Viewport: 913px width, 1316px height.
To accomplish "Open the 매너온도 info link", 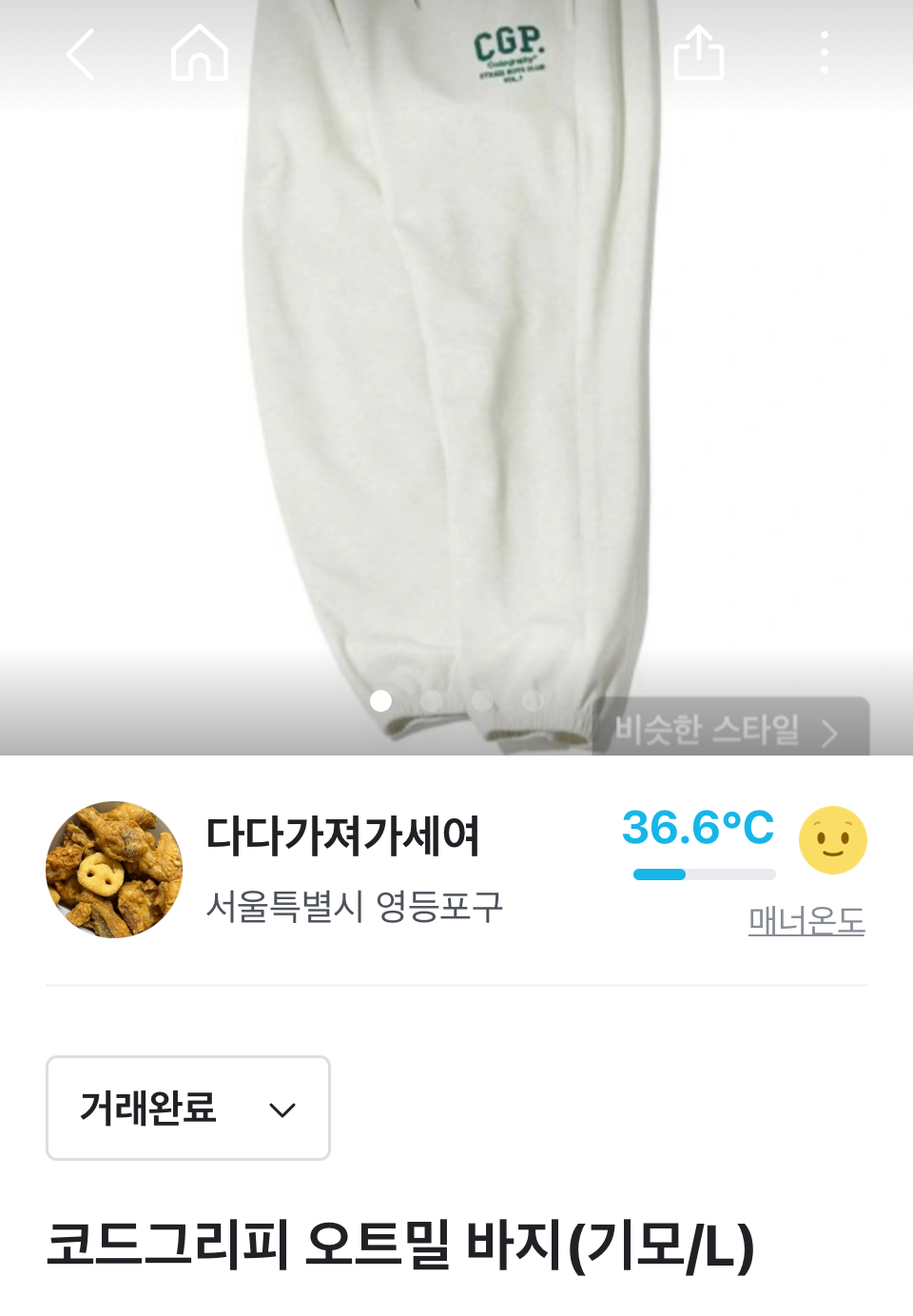I will point(806,920).
